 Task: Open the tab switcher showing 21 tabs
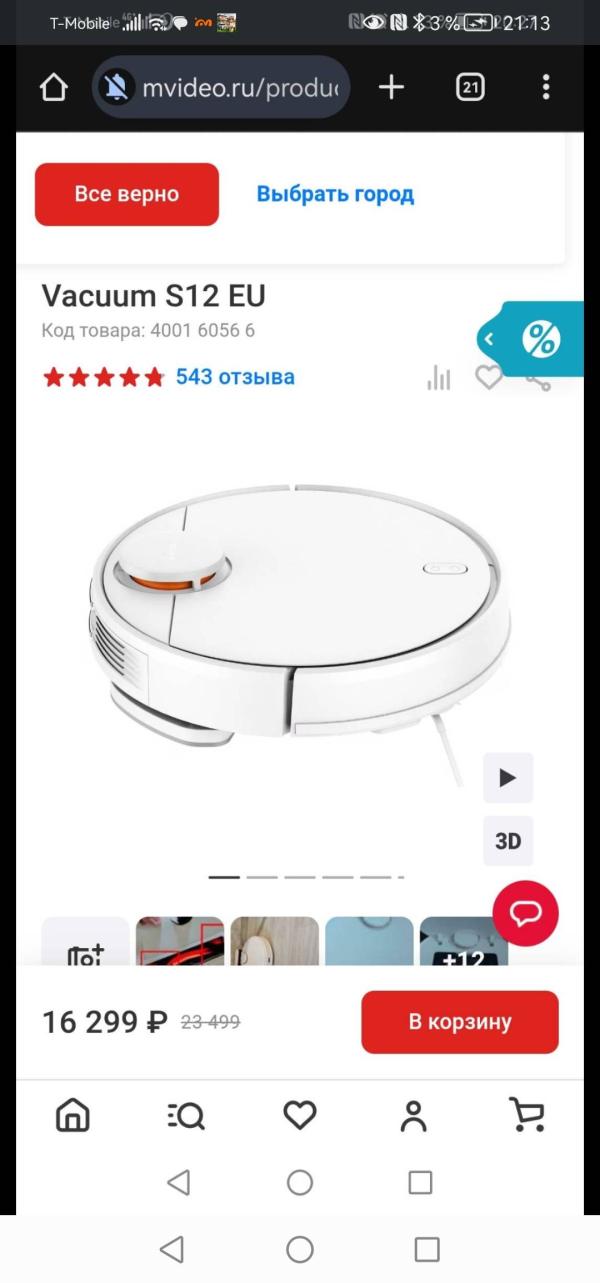[470, 88]
